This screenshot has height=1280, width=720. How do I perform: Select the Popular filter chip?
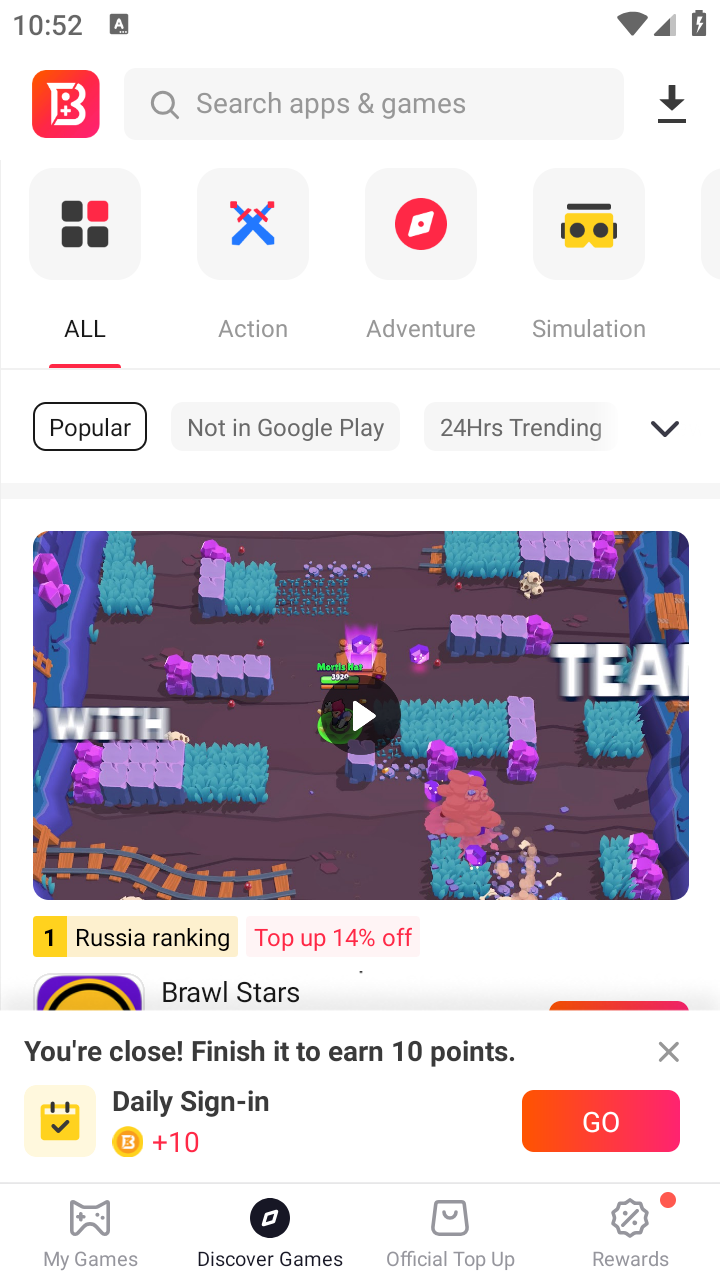(x=90, y=428)
